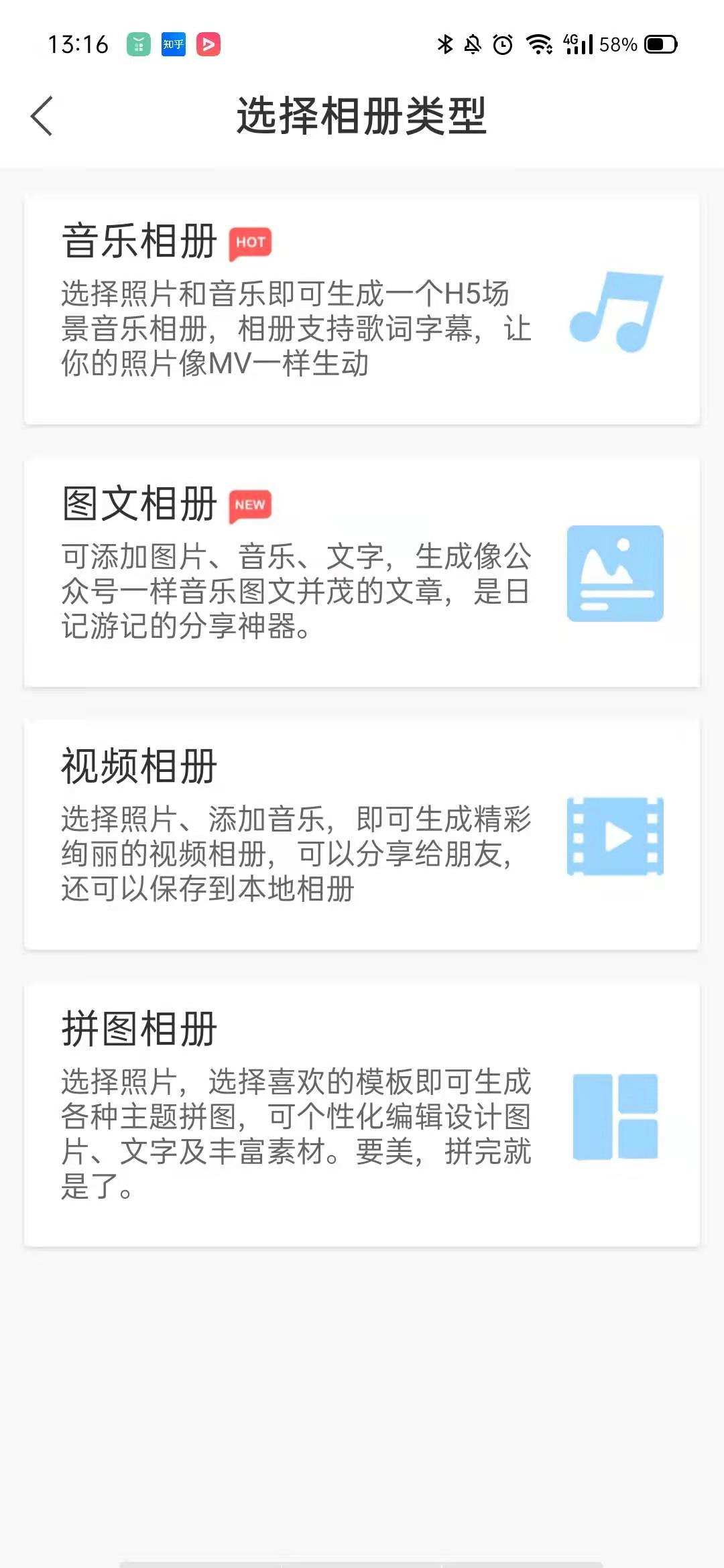This screenshot has width=724, height=1568.
Task: Choose the 图文相册 album type
Action: pyautogui.click(x=362, y=572)
